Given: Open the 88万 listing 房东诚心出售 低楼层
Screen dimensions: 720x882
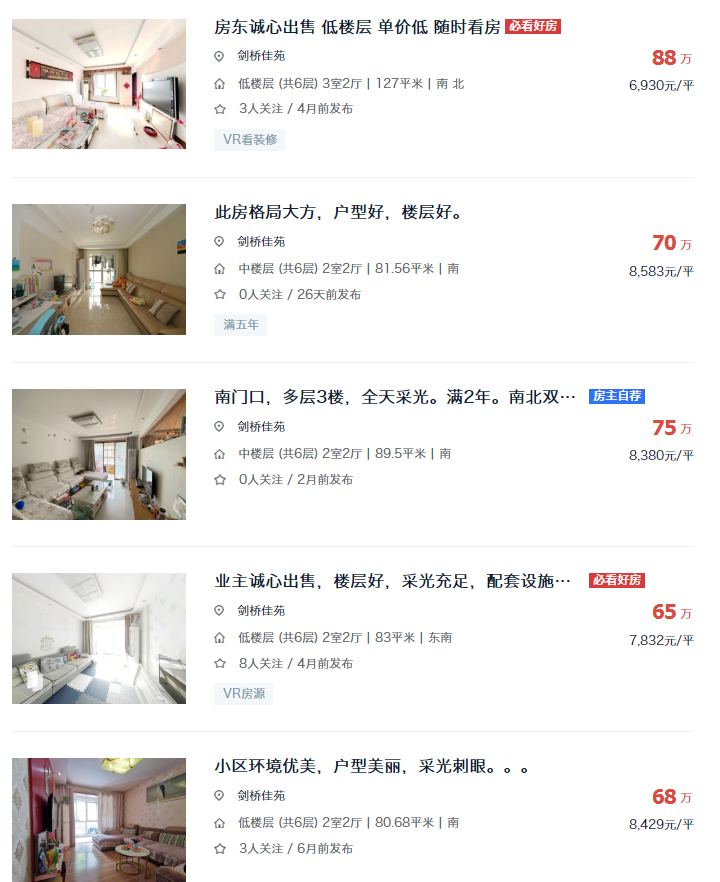Looking at the screenshot, I should pos(357,27).
